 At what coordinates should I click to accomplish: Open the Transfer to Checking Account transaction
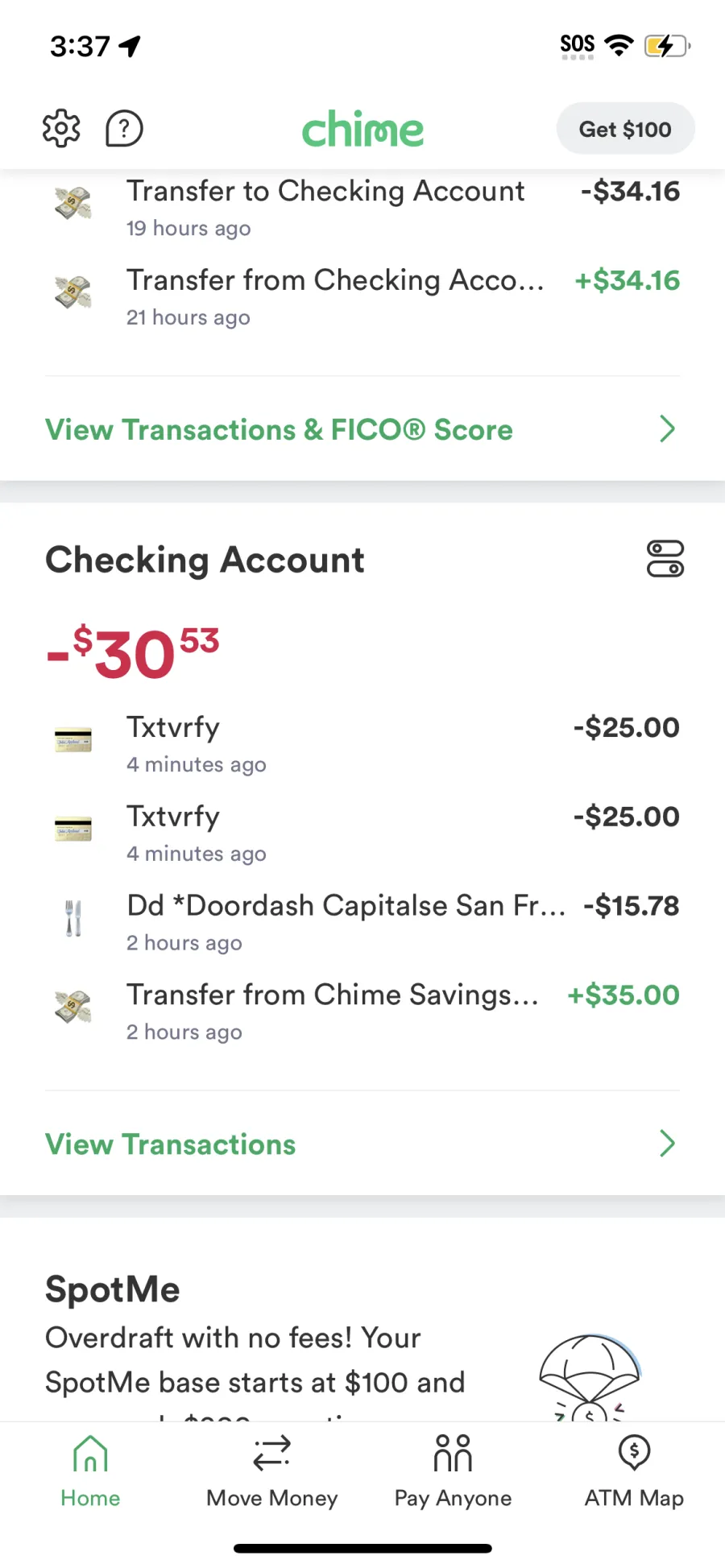[x=362, y=208]
